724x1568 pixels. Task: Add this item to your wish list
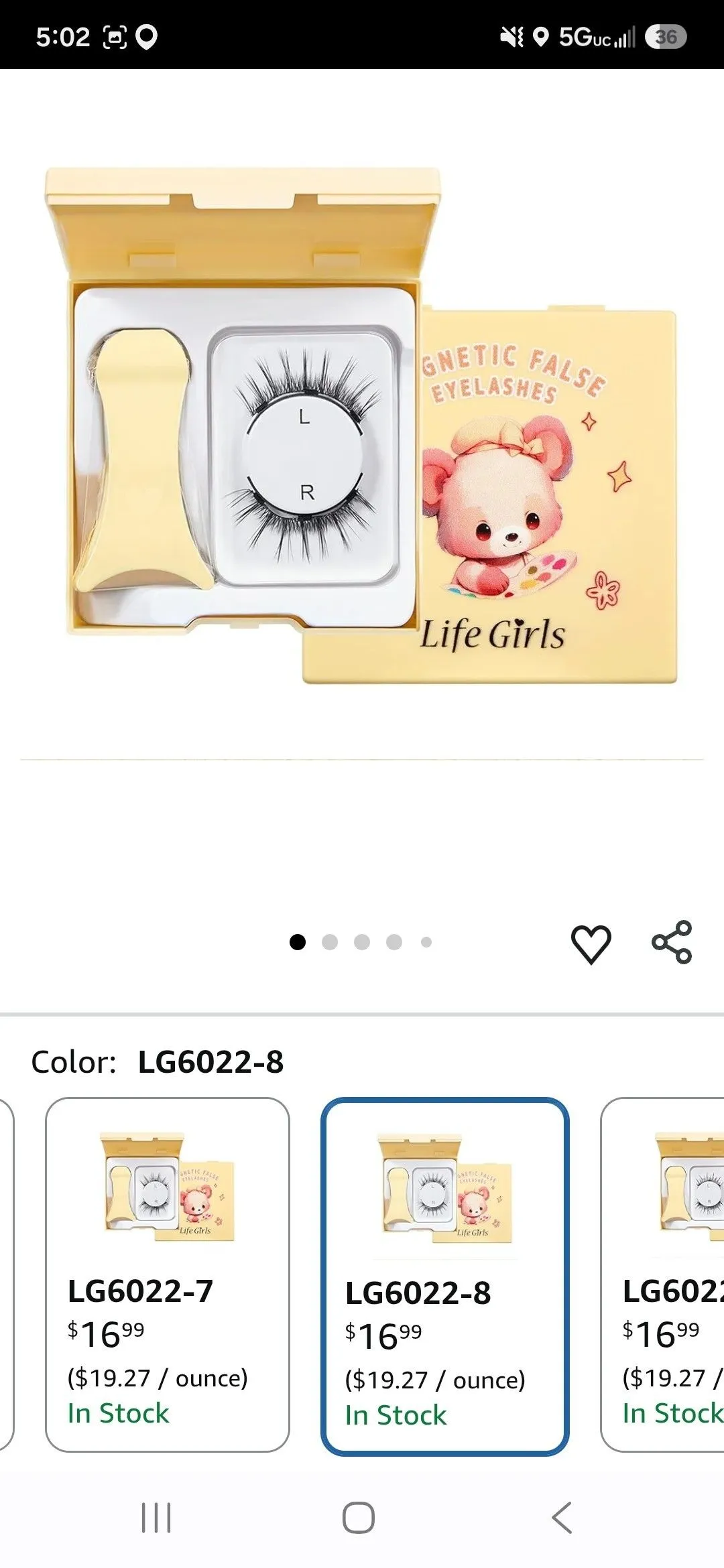click(591, 944)
